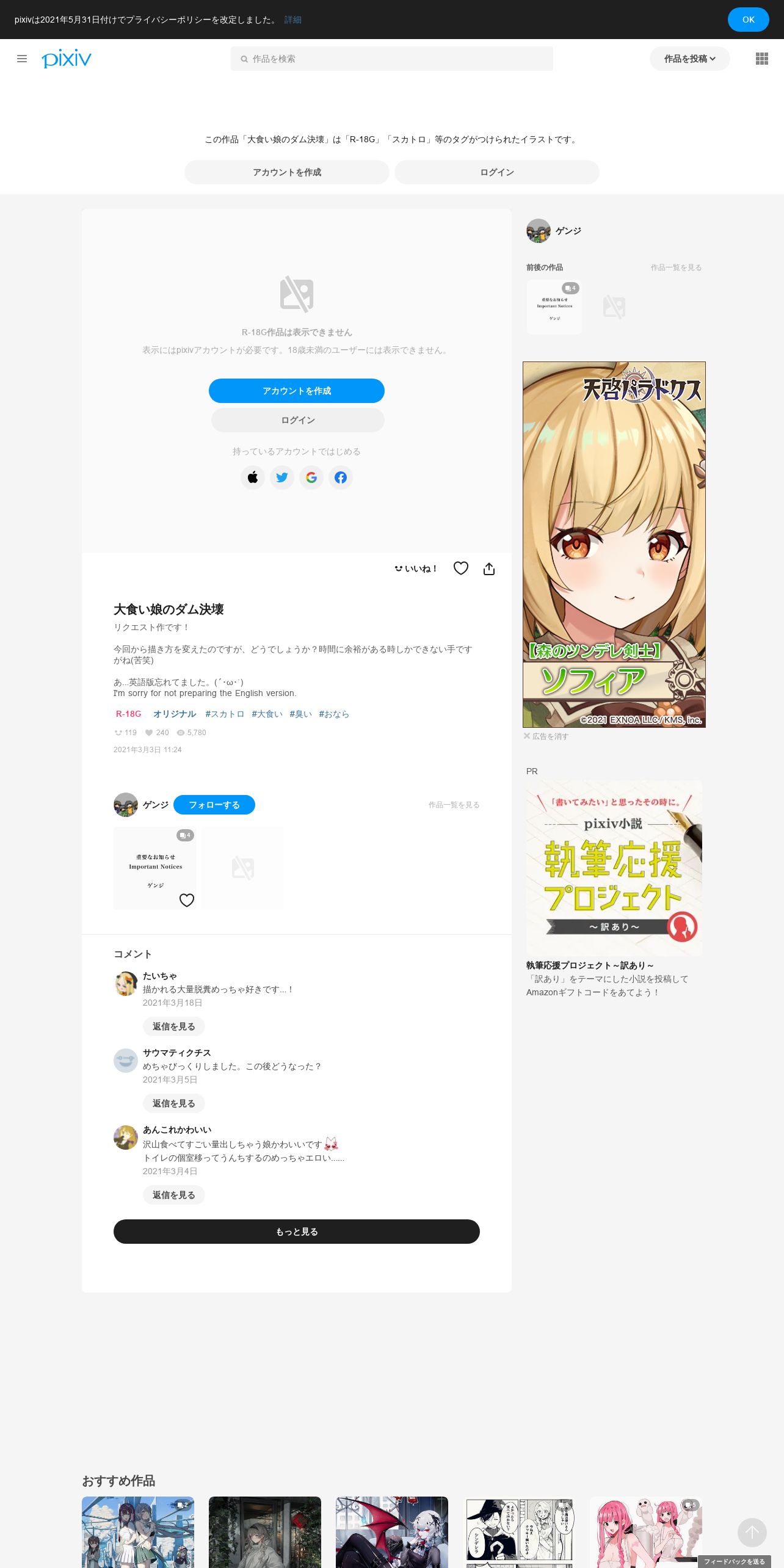Load more comments with もっと見る
This screenshot has height=1568, width=784.
297,1232
